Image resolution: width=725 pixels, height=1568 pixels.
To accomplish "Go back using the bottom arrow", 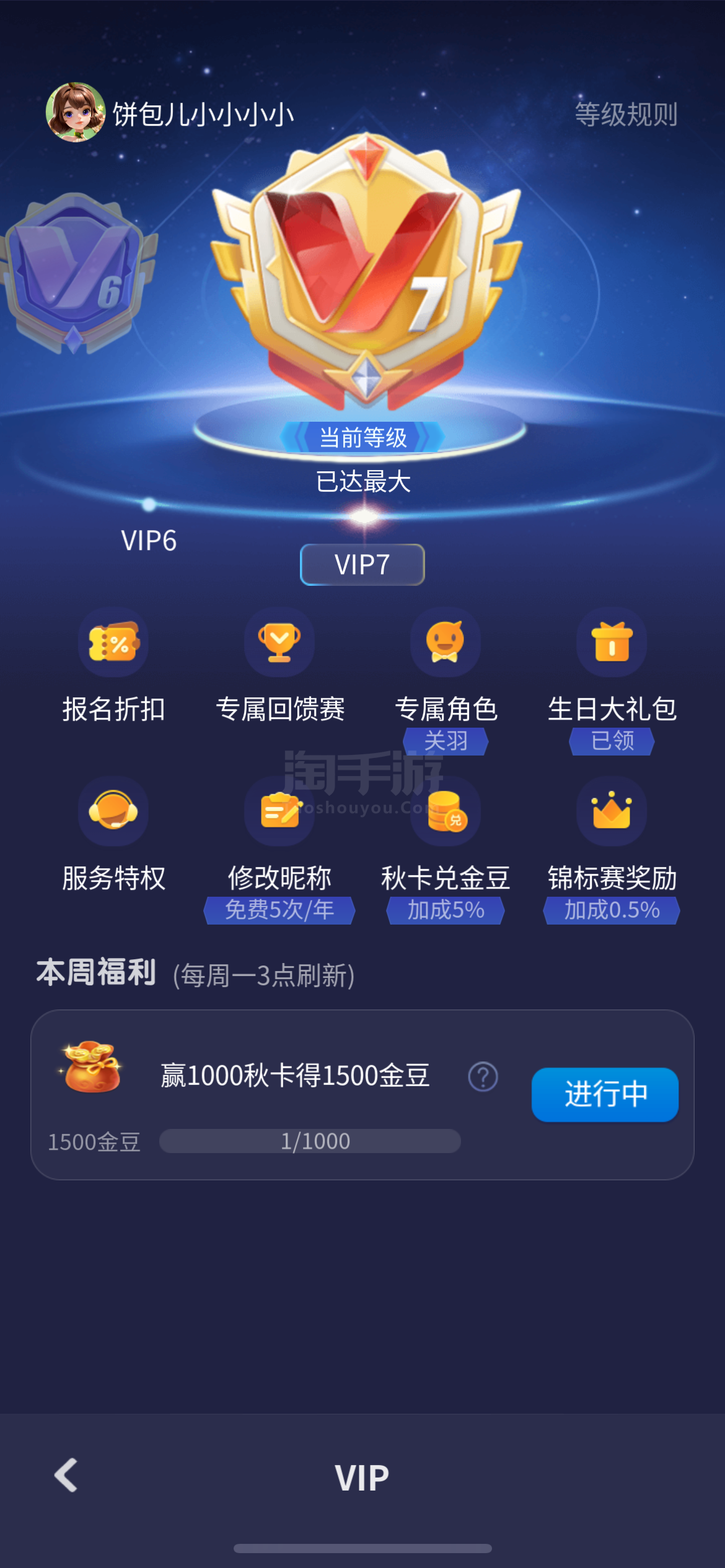I will pyautogui.click(x=66, y=1475).
